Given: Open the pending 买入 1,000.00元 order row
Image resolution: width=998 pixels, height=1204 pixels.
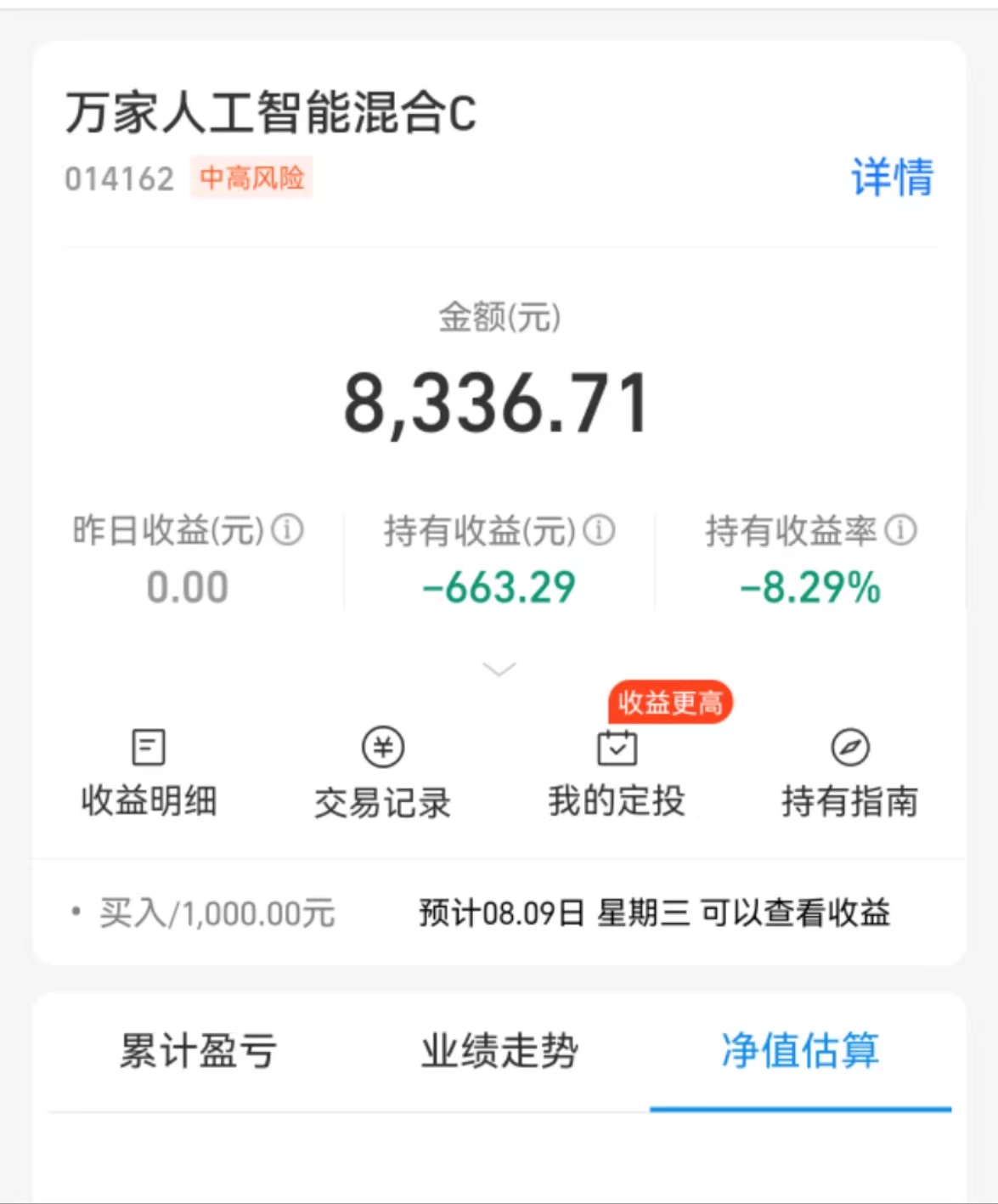Looking at the screenshot, I should click(499, 913).
